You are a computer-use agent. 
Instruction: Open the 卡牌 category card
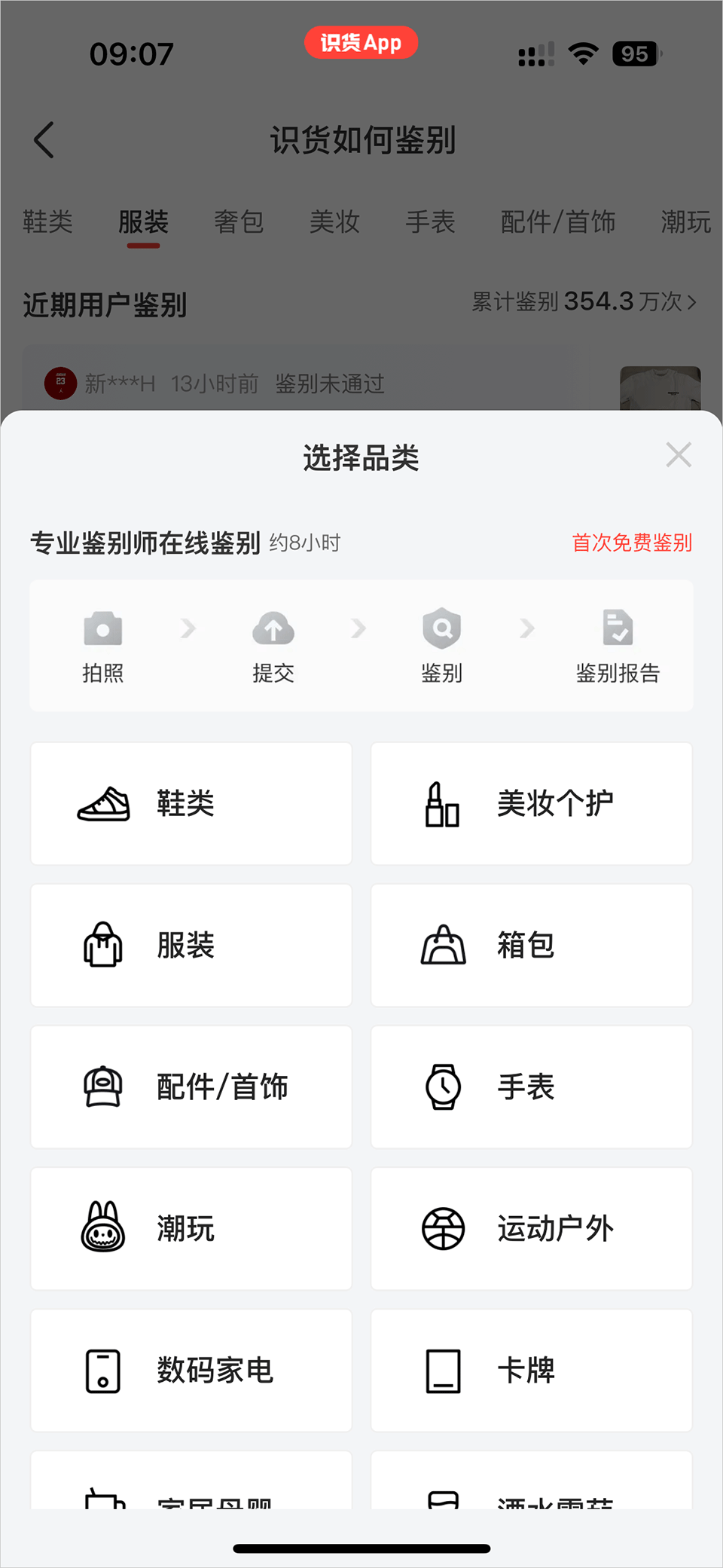[532, 1370]
